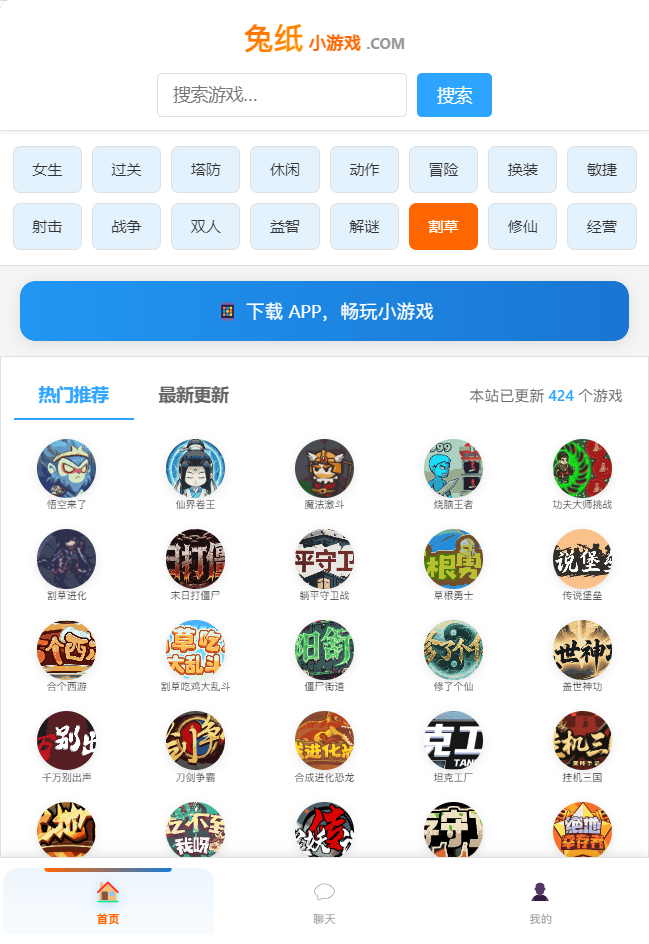The width and height of the screenshot is (649, 944).
Task: Filter games by 冒险
Action: click(x=443, y=169)
